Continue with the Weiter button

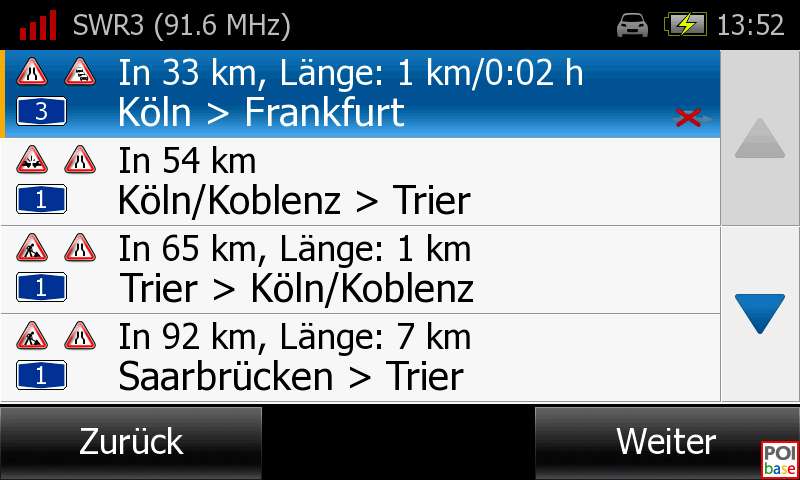click(665, 442)
